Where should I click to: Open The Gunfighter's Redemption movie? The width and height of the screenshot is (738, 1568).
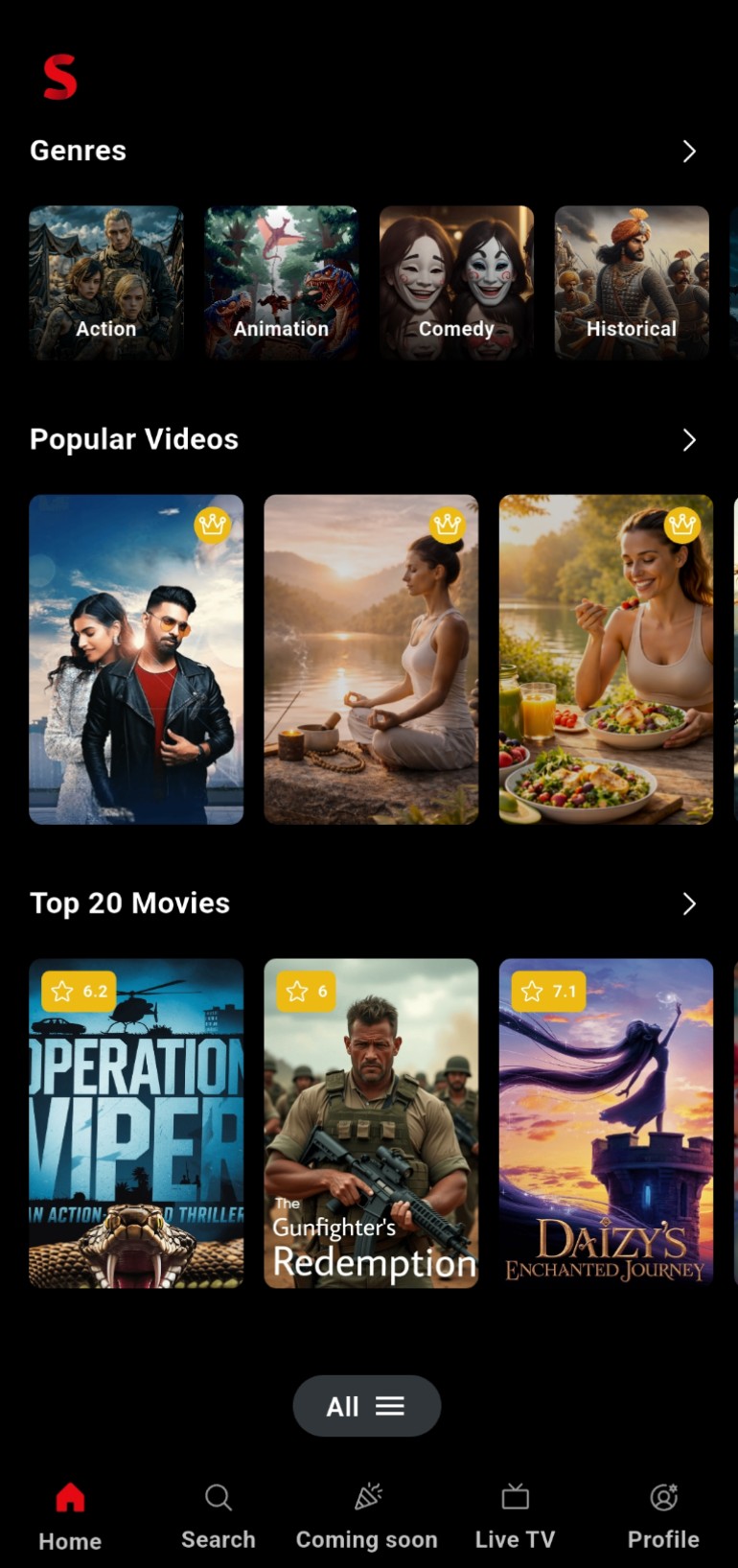[x=371, y=1123]
